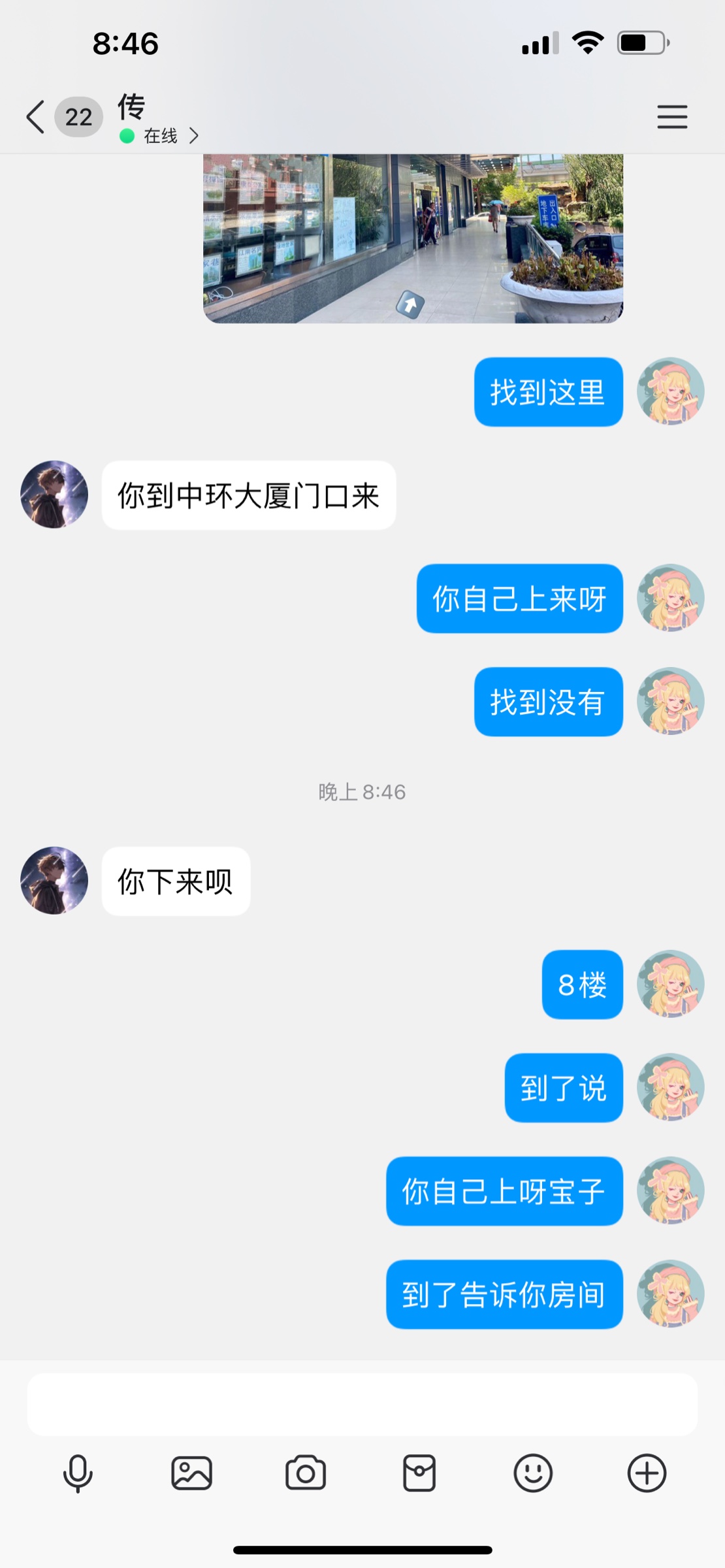The width and height of the screenshot is (725, 1568).
Task: Open the camera to take a photo
Action: 305,1473
